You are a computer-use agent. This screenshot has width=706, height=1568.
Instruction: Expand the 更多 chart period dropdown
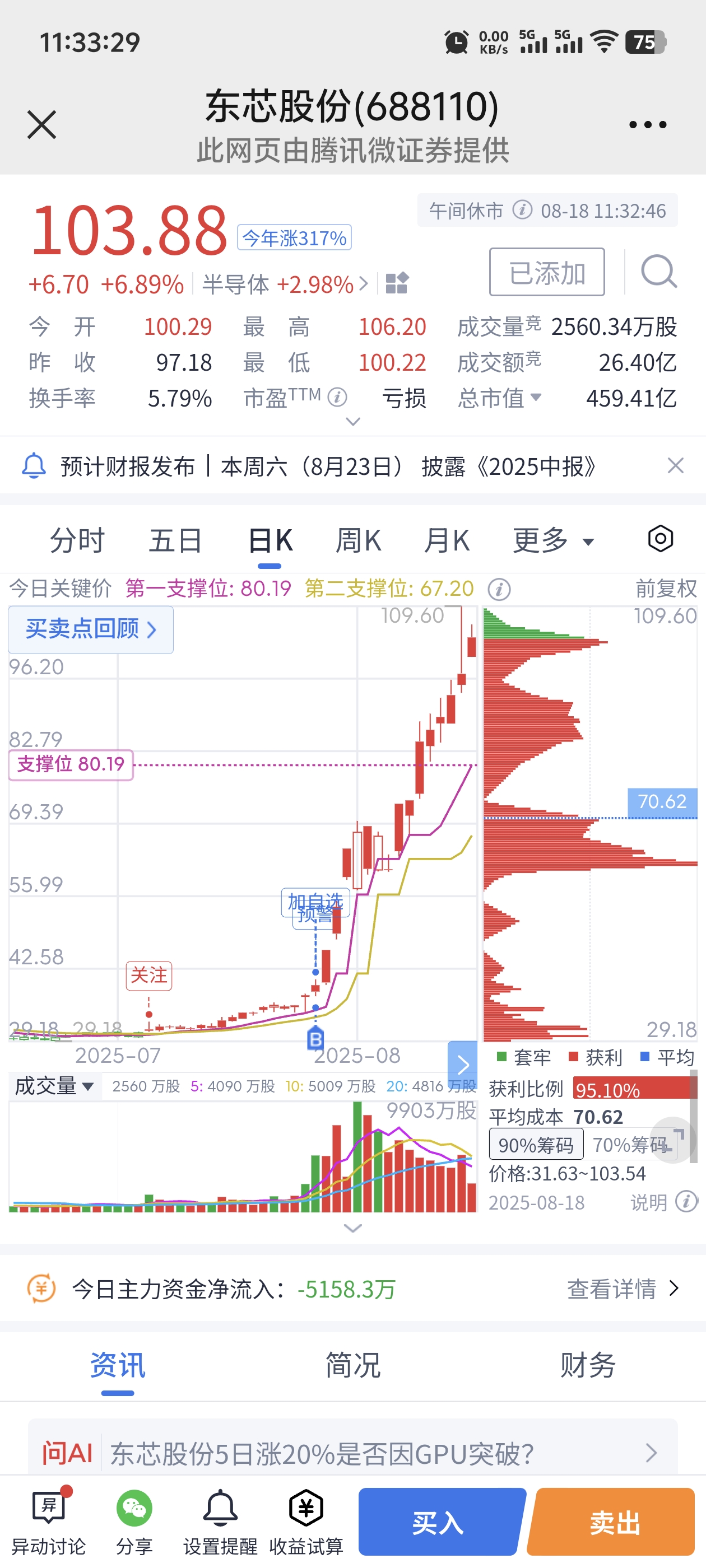pyautogui.click(x=554, y=540)
